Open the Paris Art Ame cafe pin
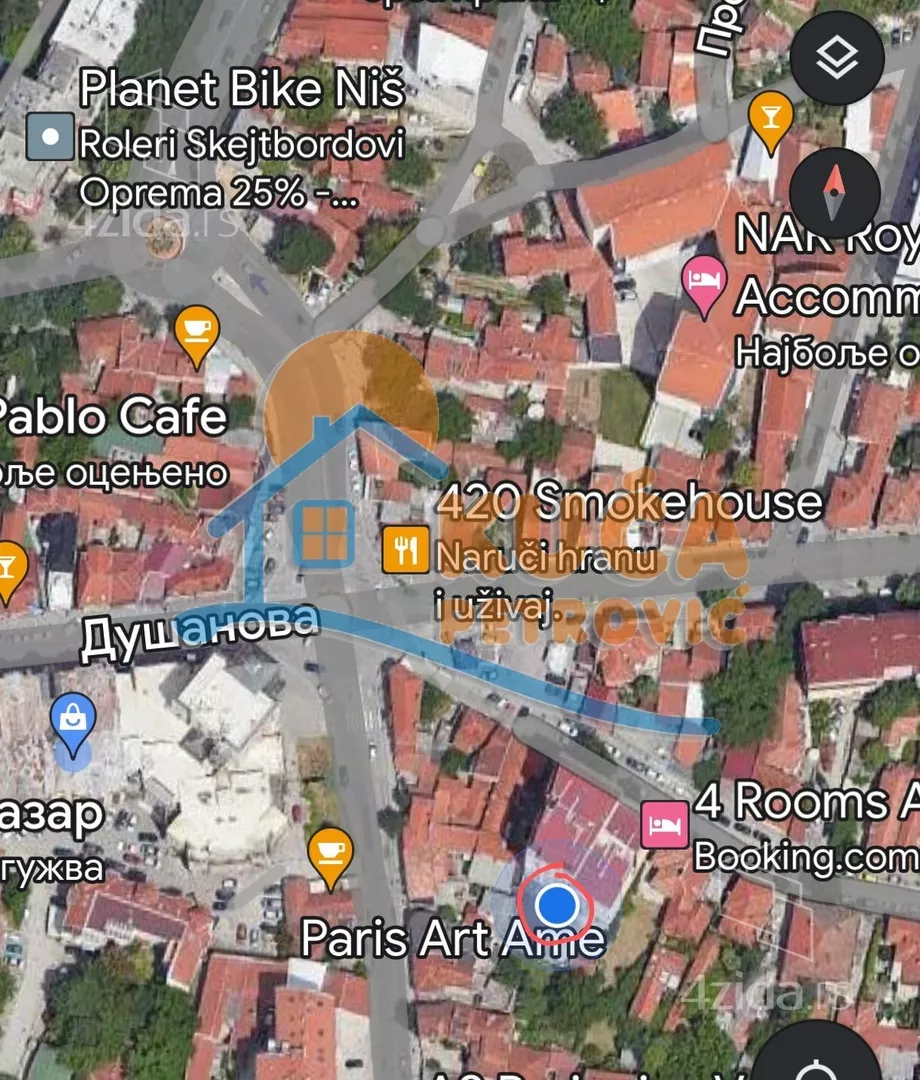The height and width of the screenshot is (1080, 920). pos(329,854)
